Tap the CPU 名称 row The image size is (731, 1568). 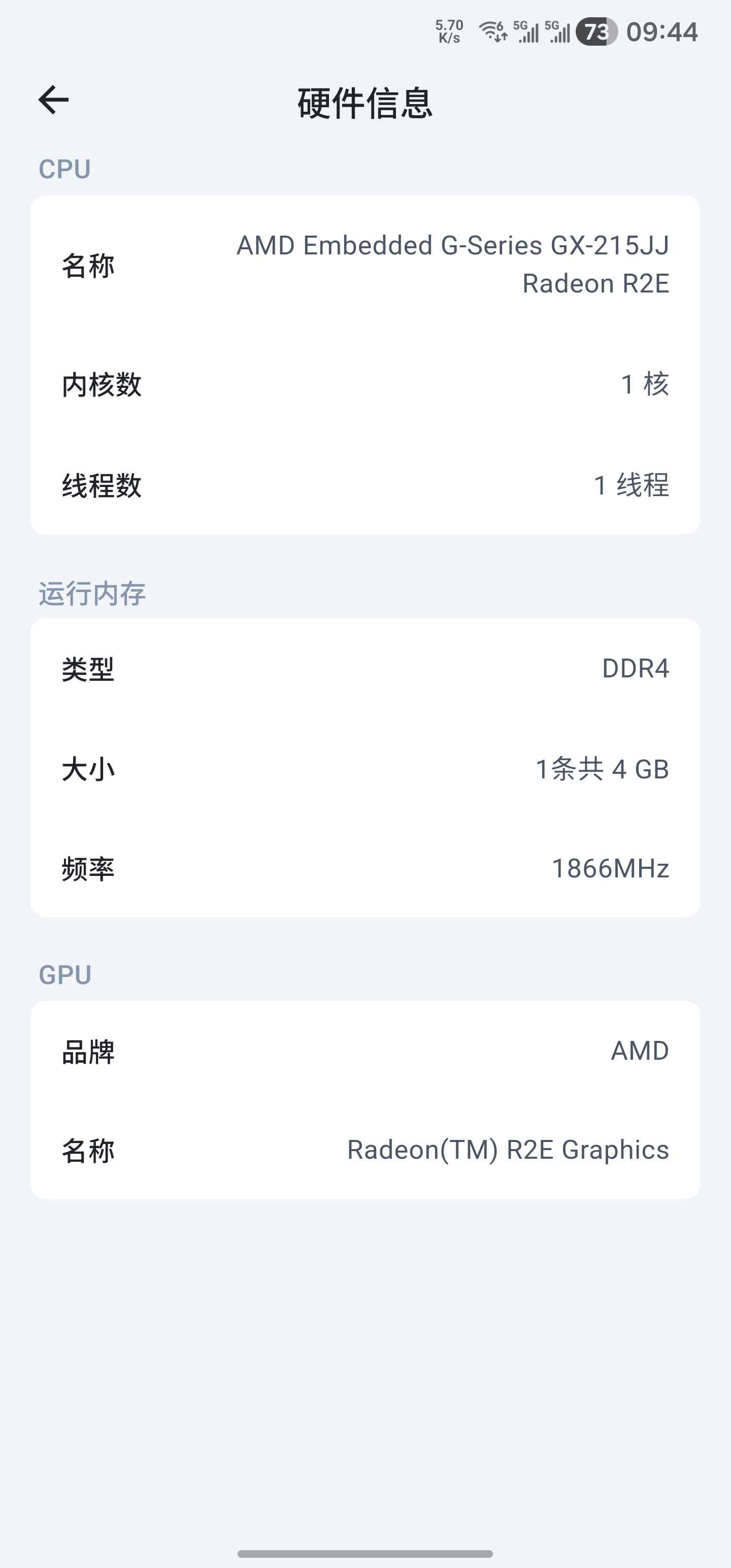click(365, 265)
